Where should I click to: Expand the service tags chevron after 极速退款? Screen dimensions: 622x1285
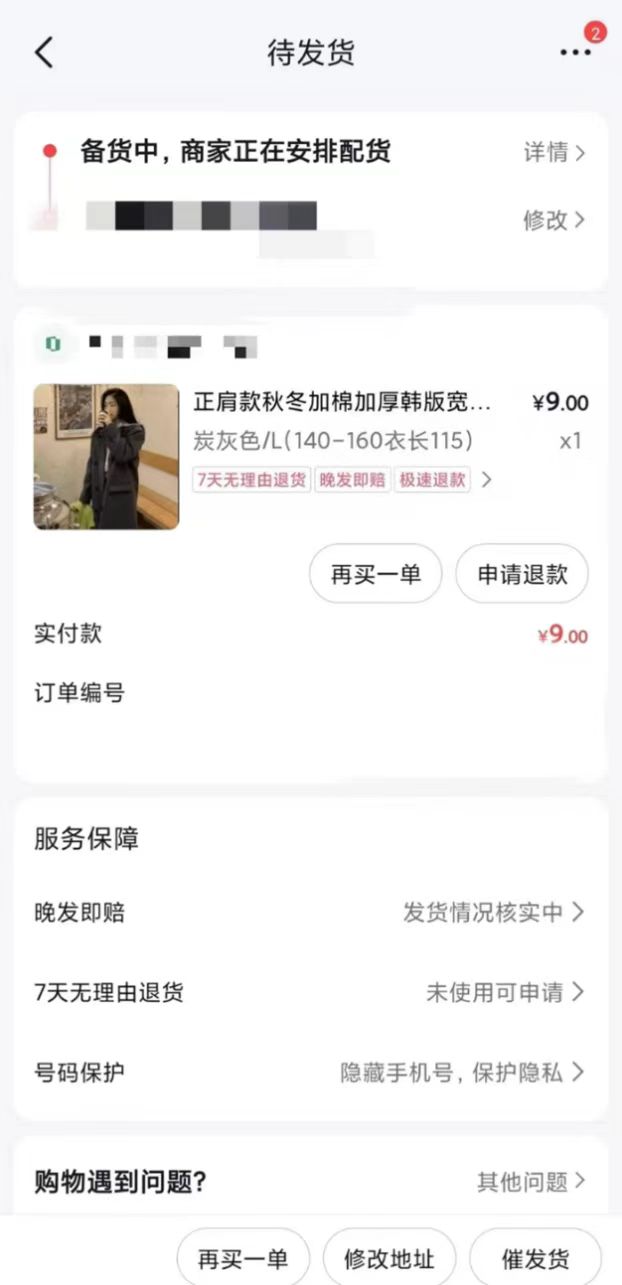[487, 479]
